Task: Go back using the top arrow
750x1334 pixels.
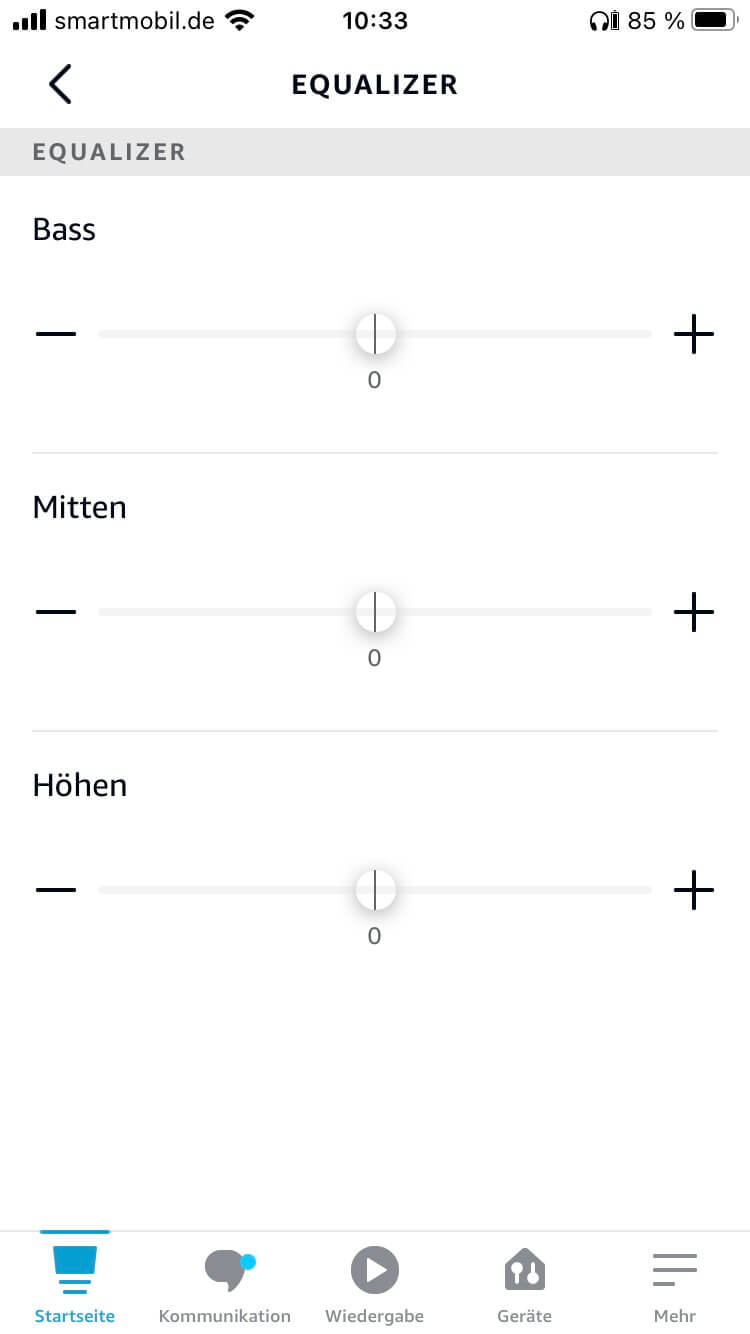Action: 60,84
